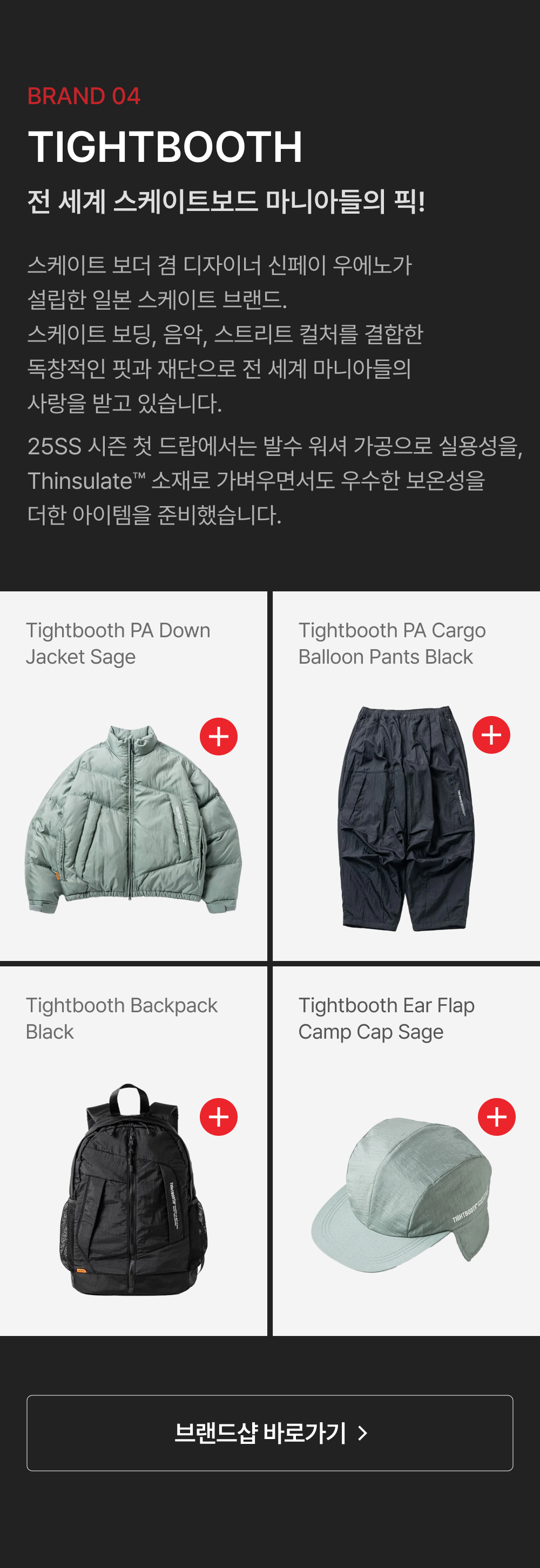Tap the plus icon on Tightbooth Backpack Black
The width and height of the screenshot is (540, 1568).
point(219,1117)
